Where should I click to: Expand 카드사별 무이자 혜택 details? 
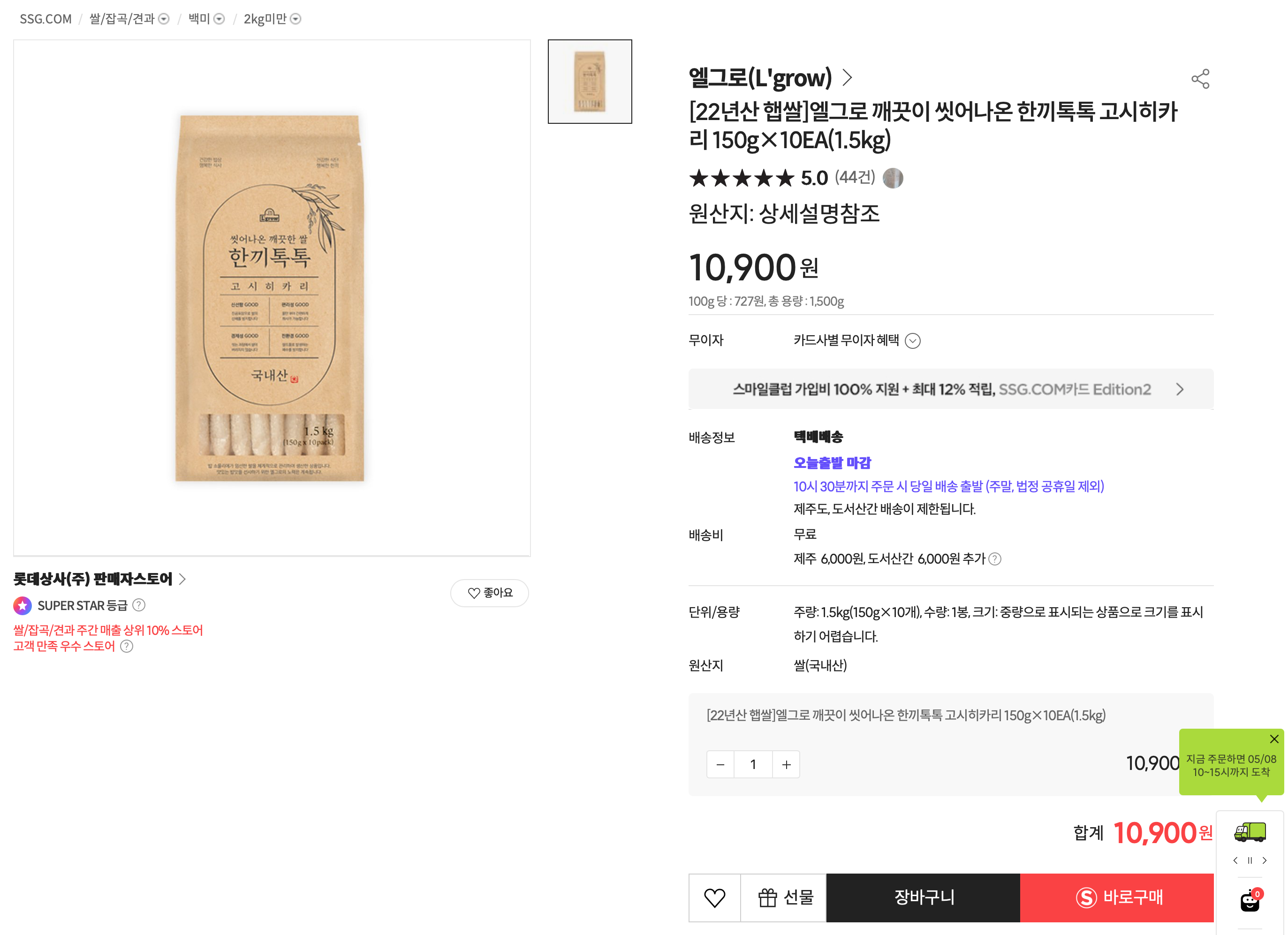tap(912, 340)
